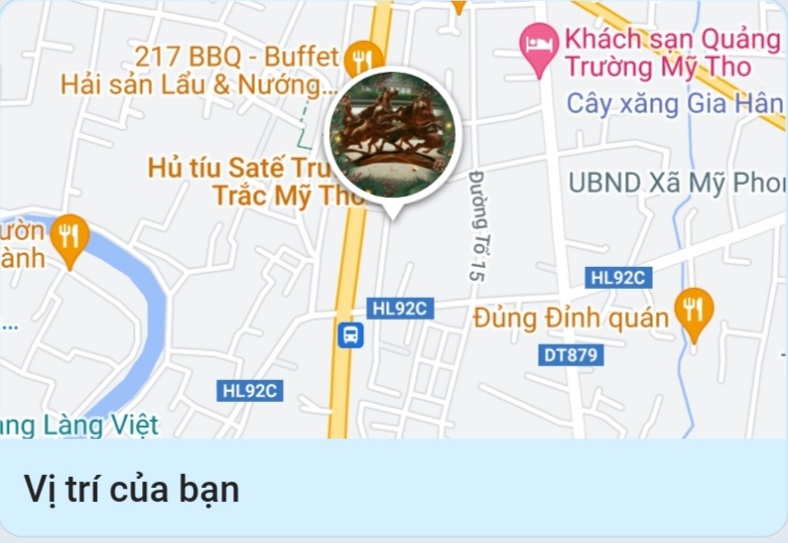This screenshot has height=543, width=788.
Task: Open the "Vị trí của bạn" location card
Action: (x=393, y=490)
